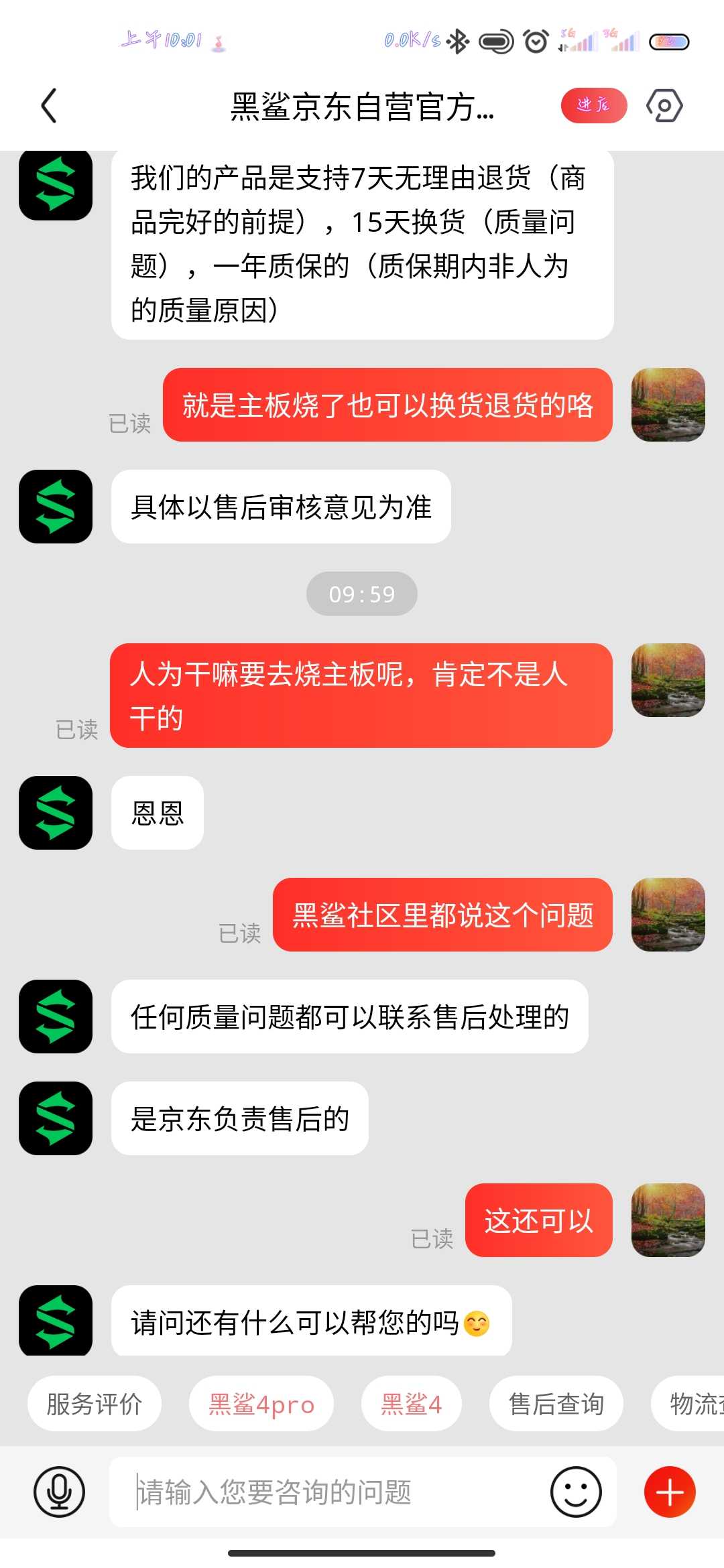This screenshot has width=724, height=1568.
Task: Open 售后查询 after-sales inquiry
Action: click(x=556, y=1403)
